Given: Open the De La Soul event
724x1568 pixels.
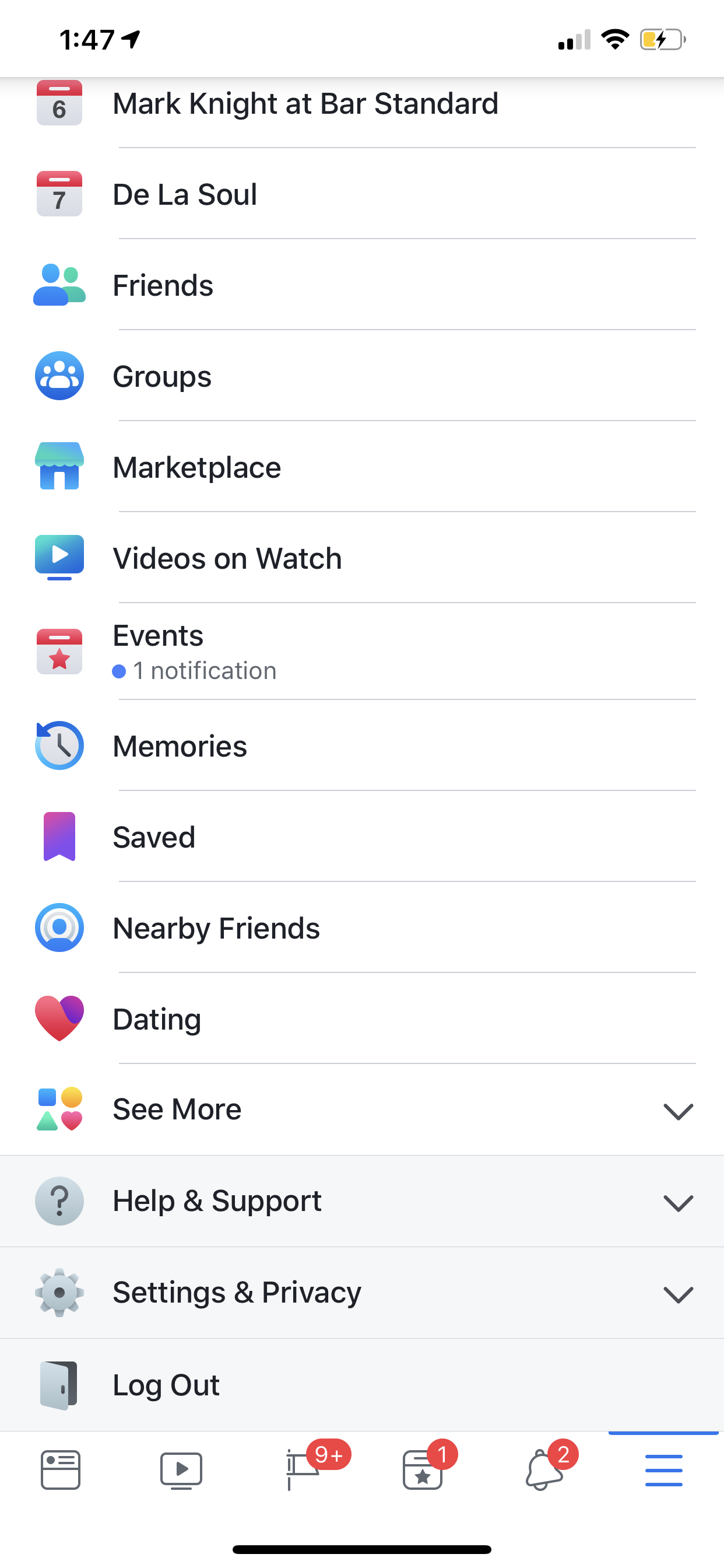Looking at the screenshot, I should click(362, 194).
